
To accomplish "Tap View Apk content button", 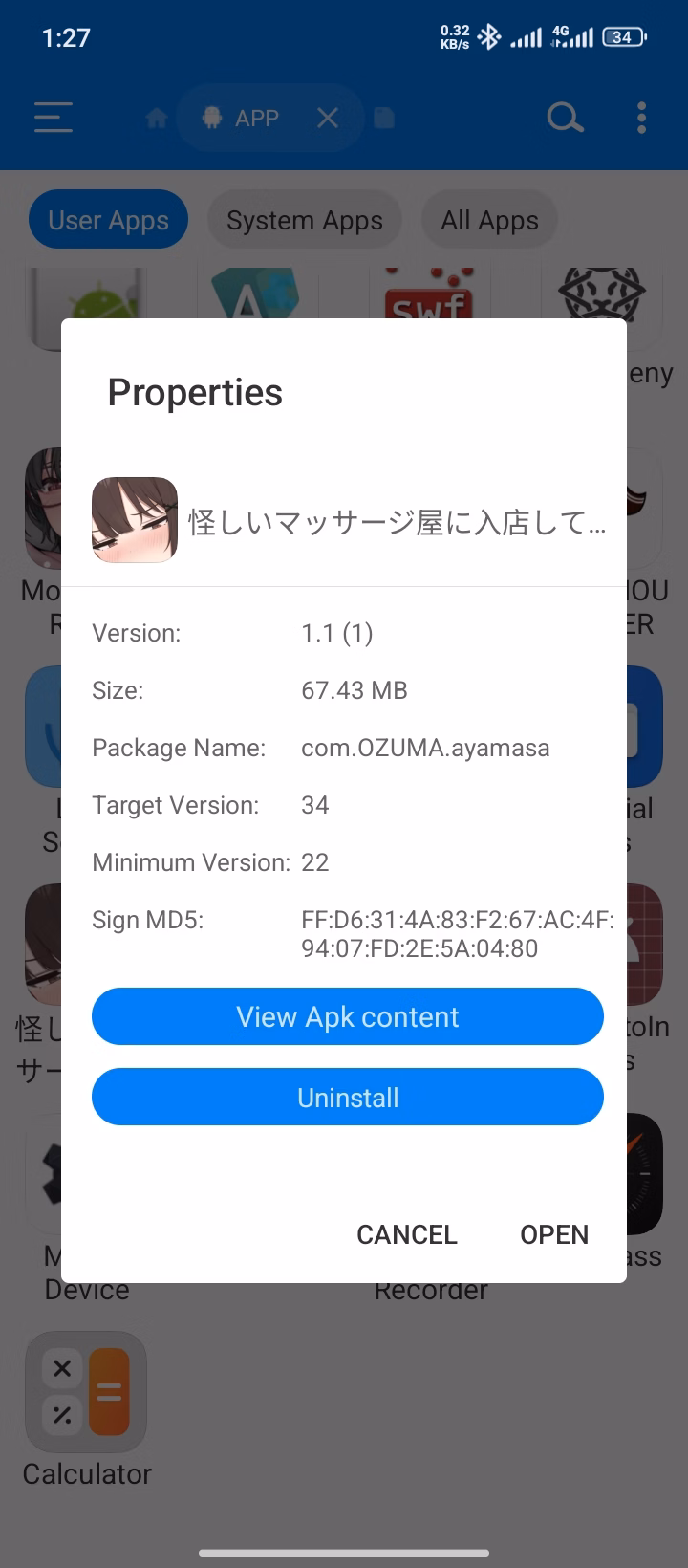I will point(348,1016).
